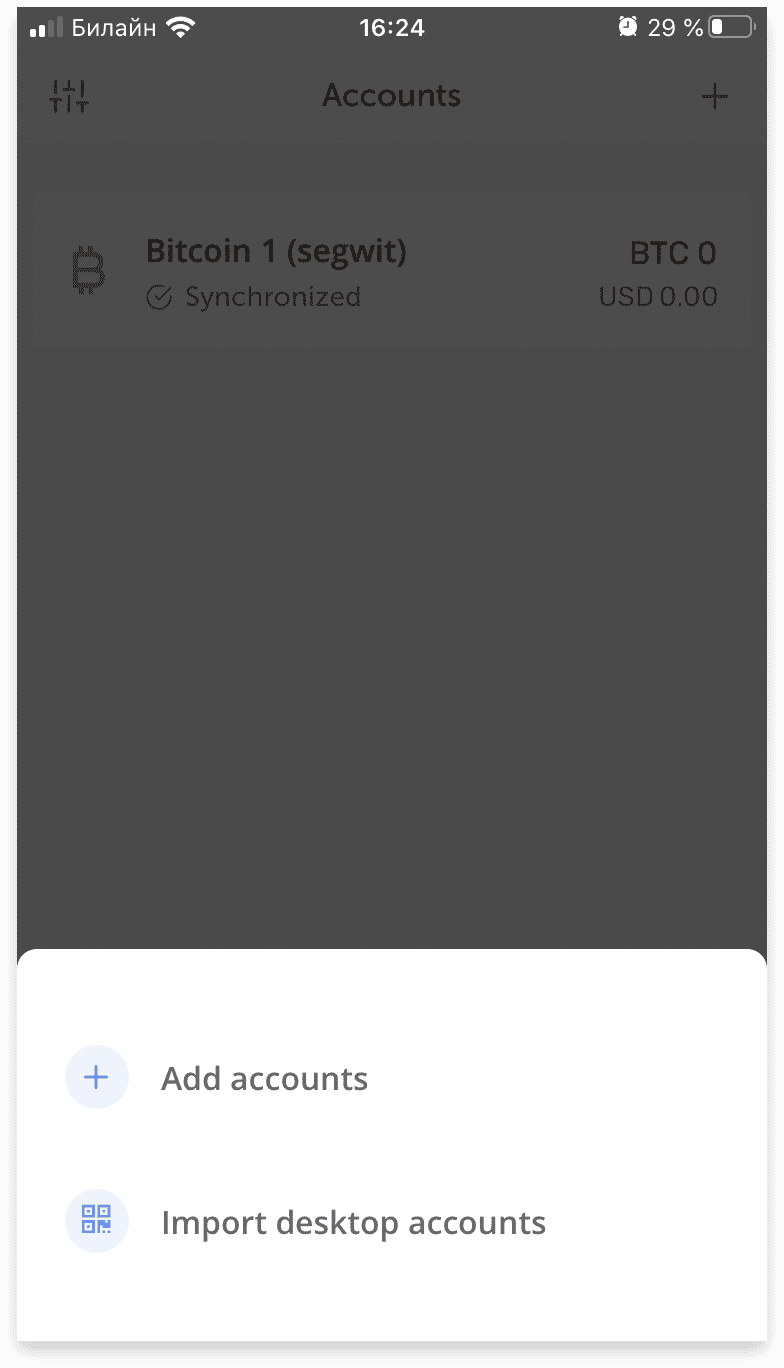This screenshot has height=1368, width=784.
Task: Tap the plus icon in header
Action: point(714,96)
